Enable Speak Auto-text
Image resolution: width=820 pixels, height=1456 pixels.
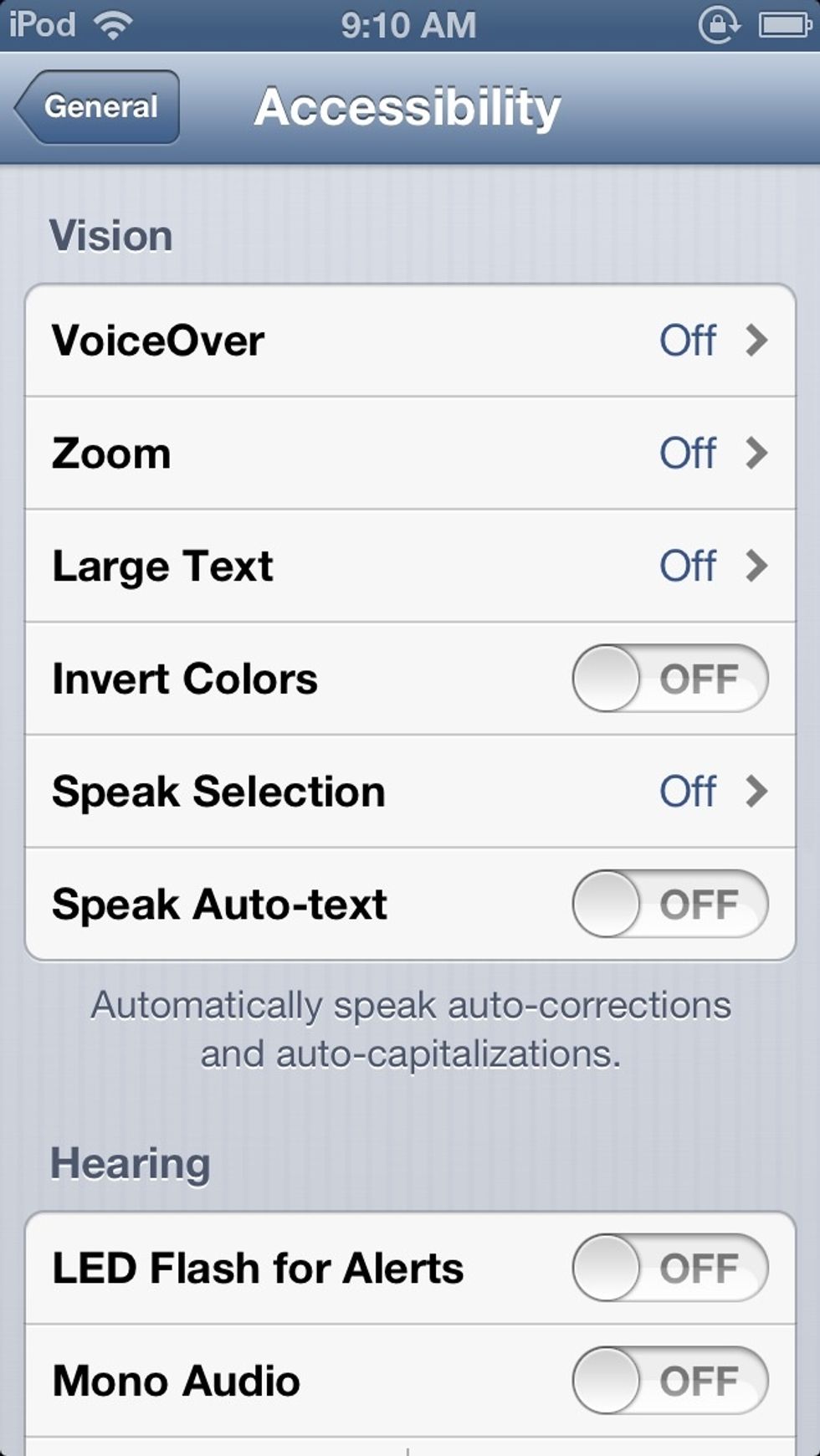point(668,903)
